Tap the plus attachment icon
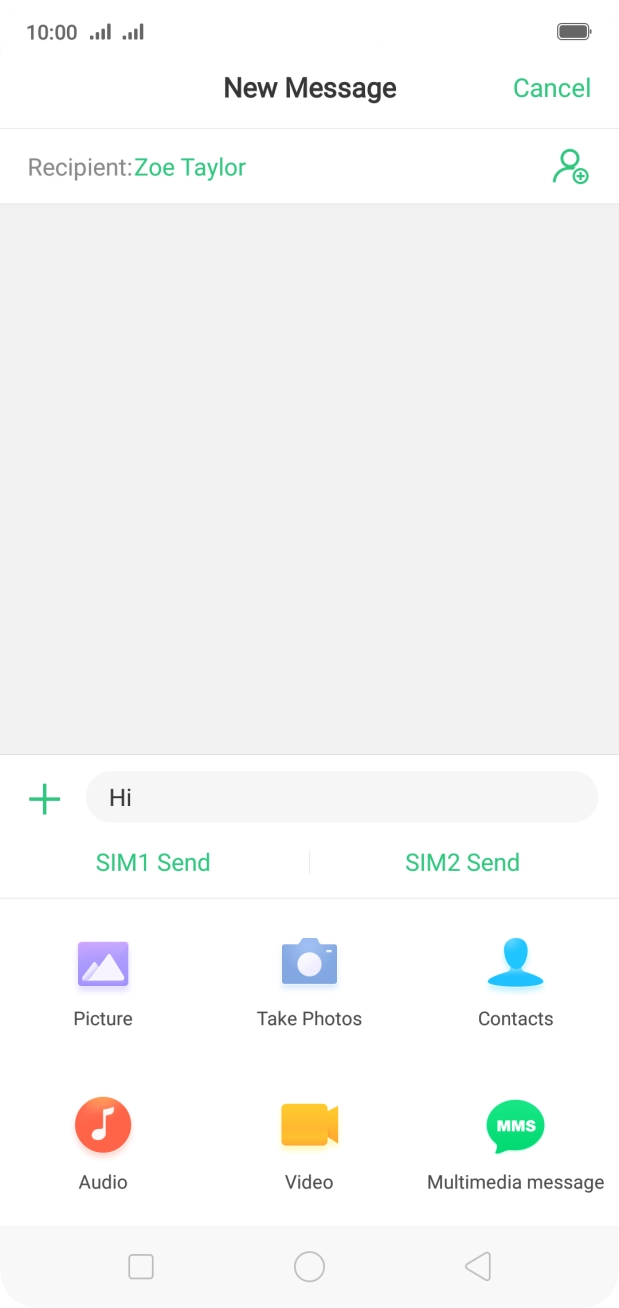Image resolution: width=619 pixels, height=1308 pixels. [44, 798]
